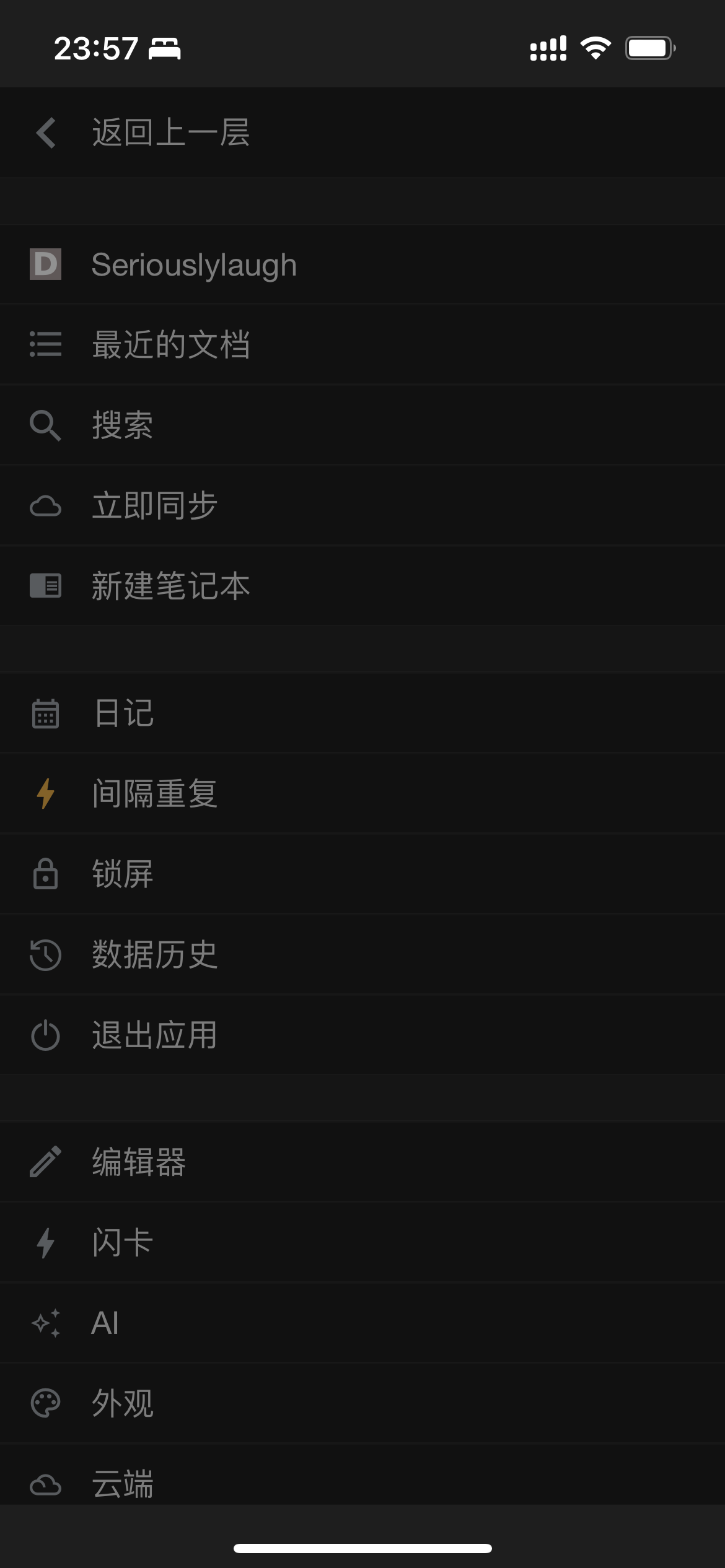Open the 闪卡 settings entry
725x1568 pixels.
[x=121, y=1242]
